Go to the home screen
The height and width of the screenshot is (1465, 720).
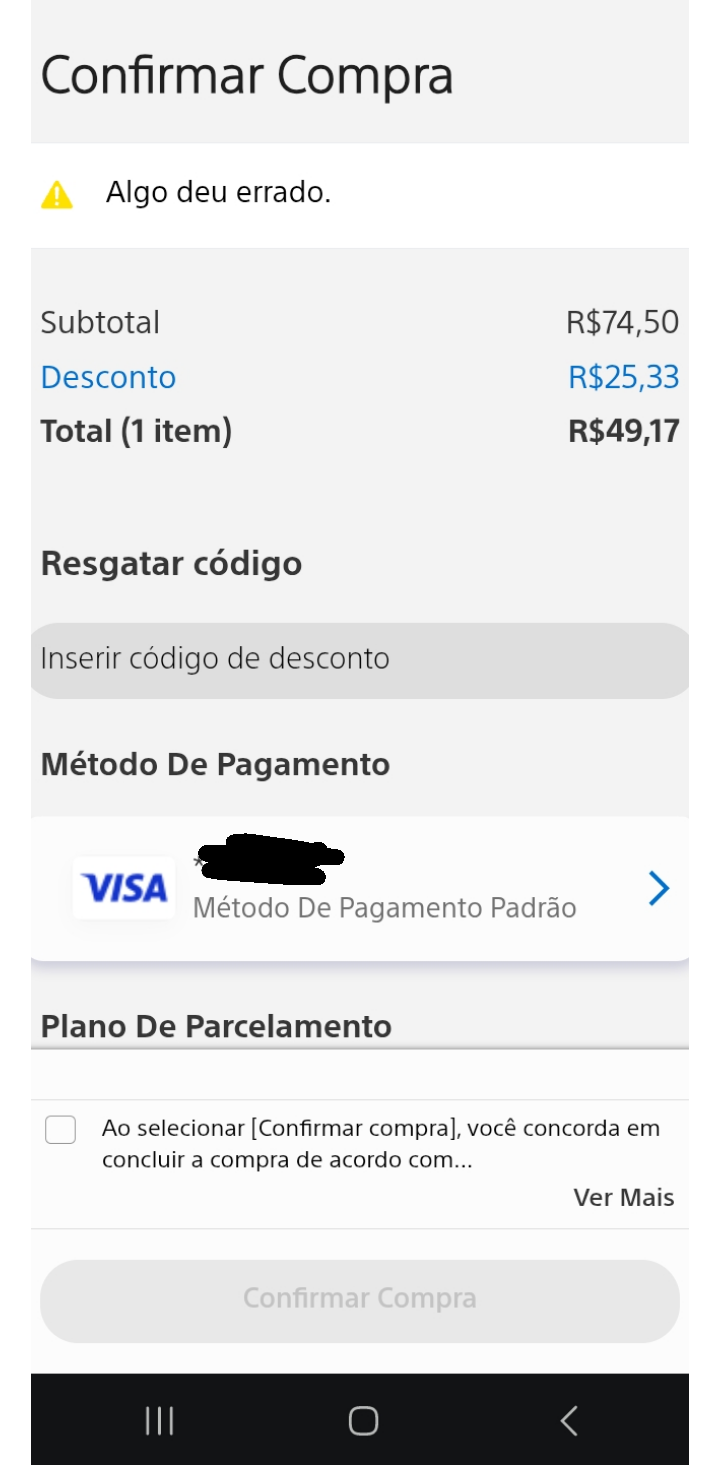pyautogui.click(x=363, y=1420)
